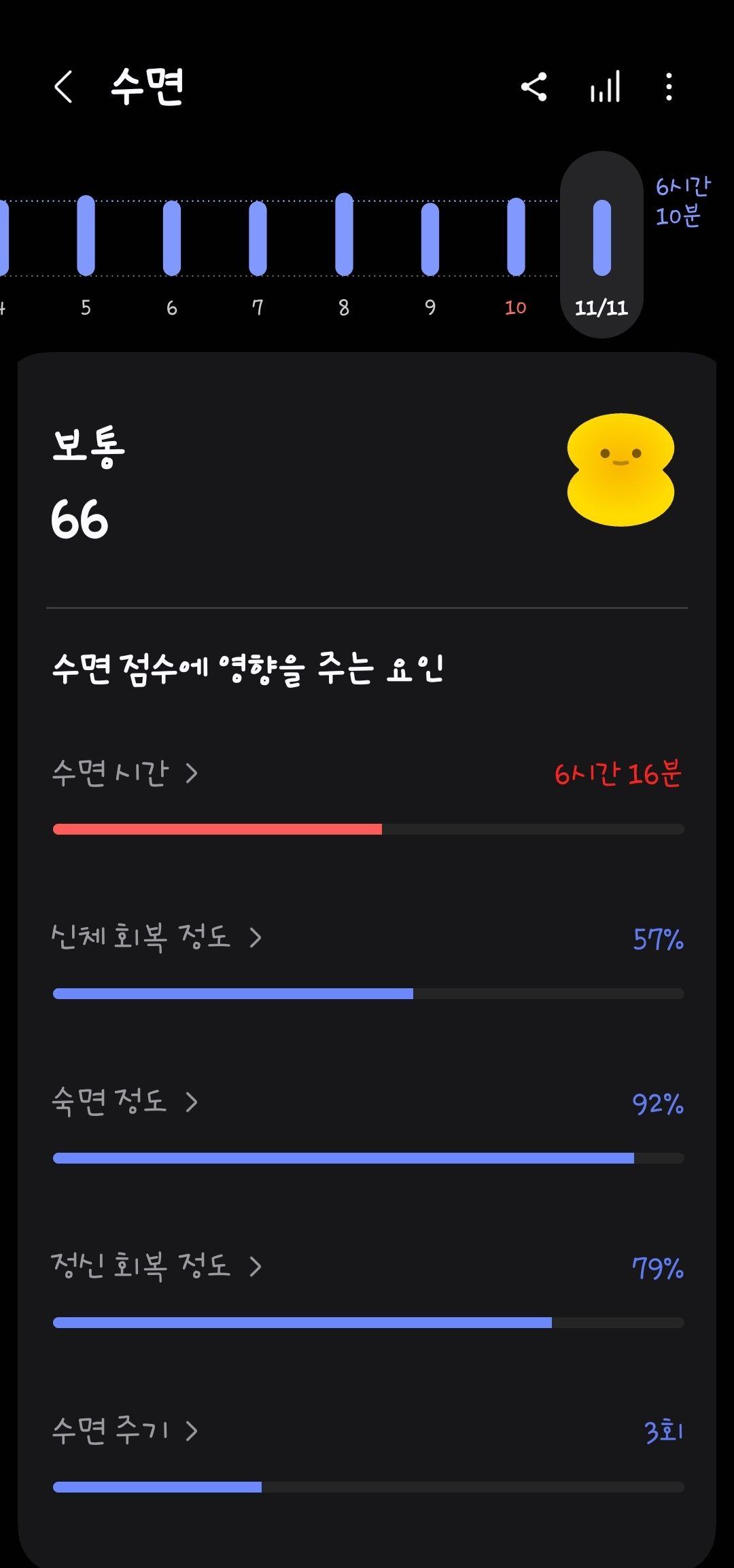
Task: Open 정신 회복 정도 details
Action: click(156, 1266)
